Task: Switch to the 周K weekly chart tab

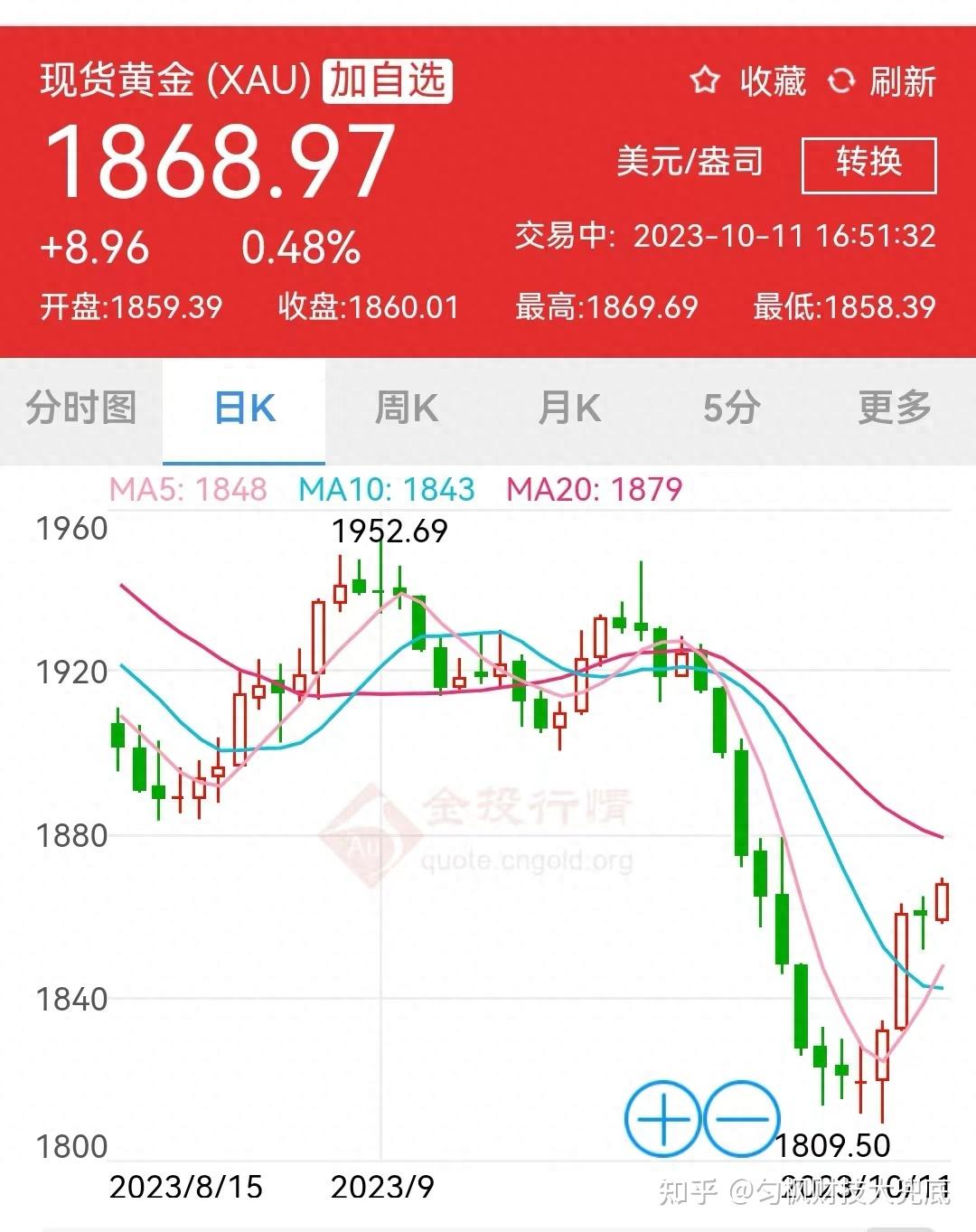Action: 408,409
